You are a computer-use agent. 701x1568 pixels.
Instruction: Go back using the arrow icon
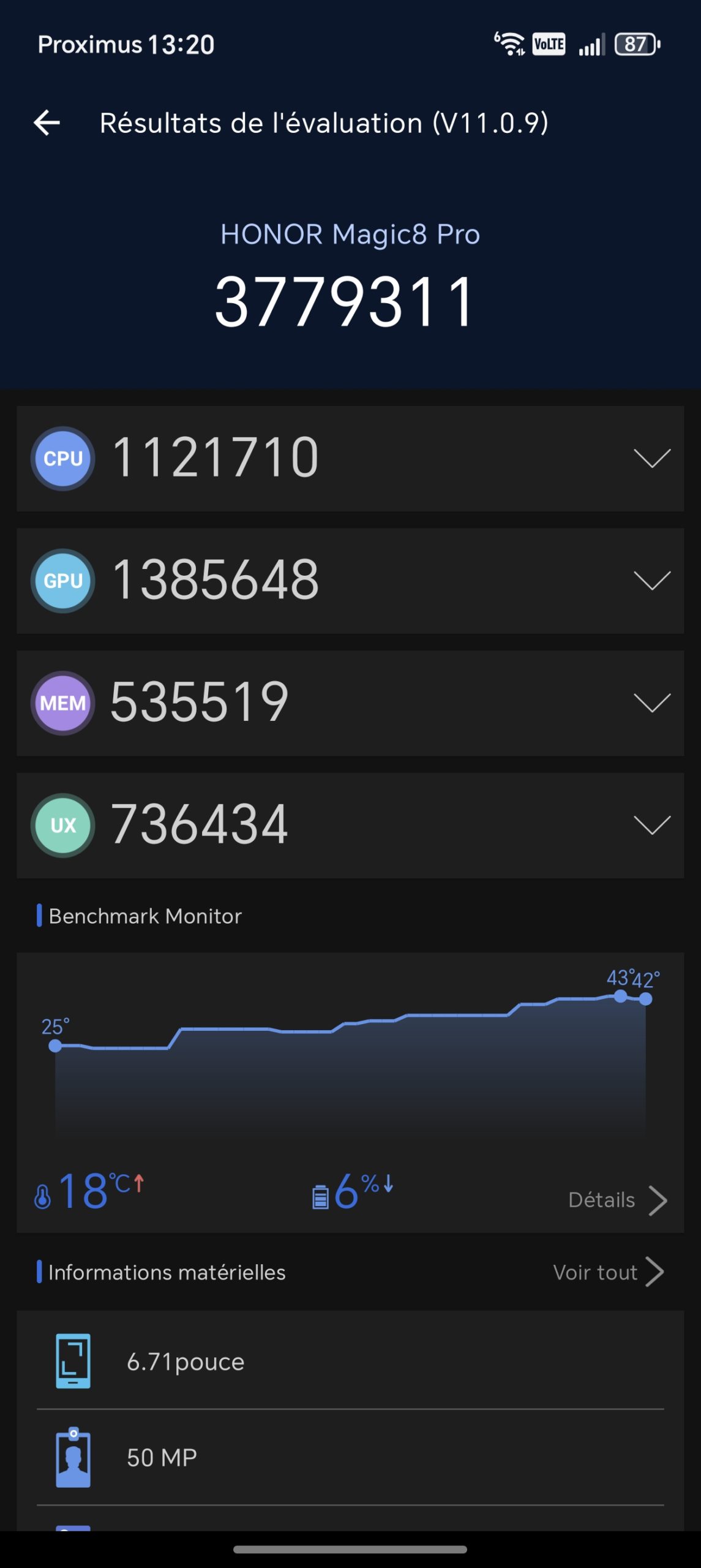[47, 123]
